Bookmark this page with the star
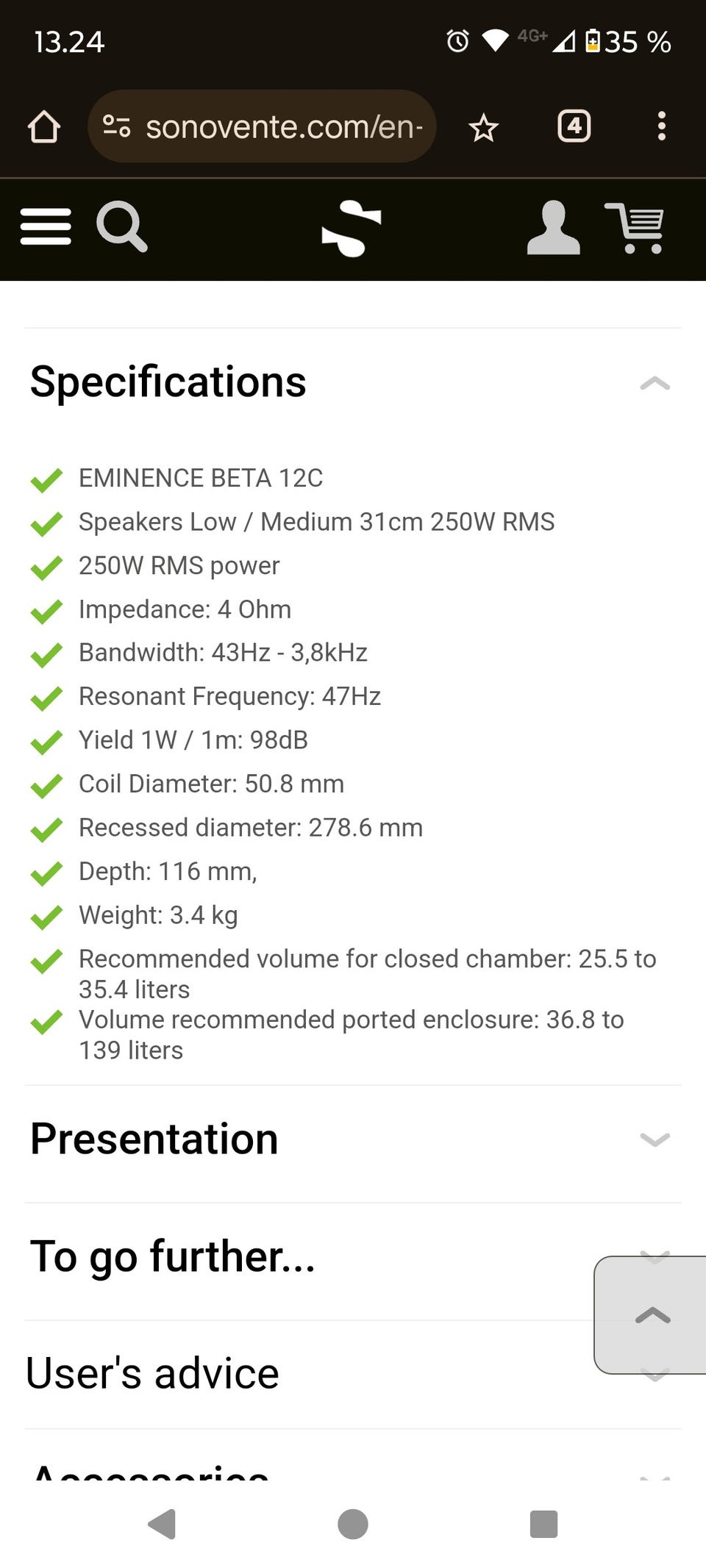This screenshot has height=1568, width=706. click(483, 128)
